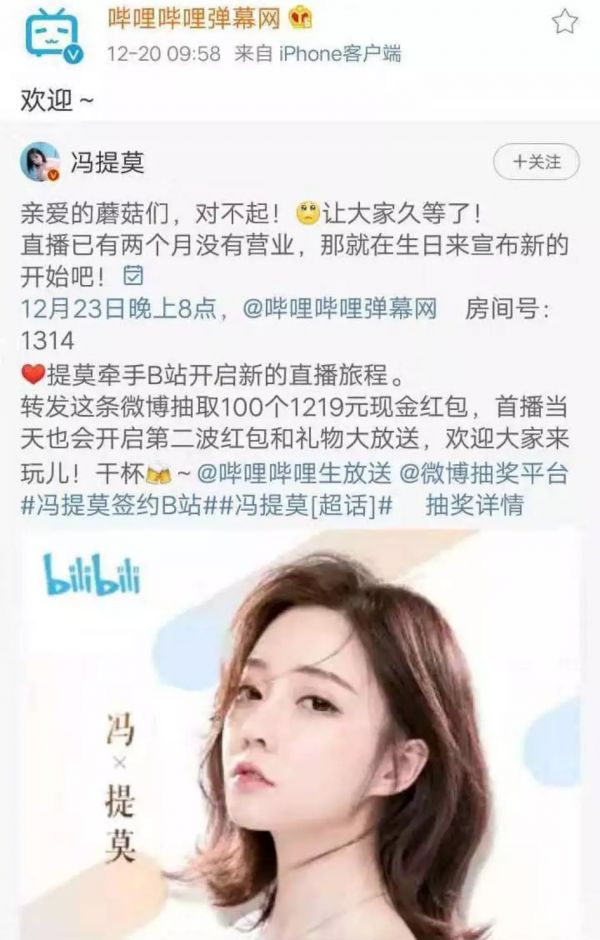Open 冯提莫's profile avatar
Image resolution: width=600 pixels, height=940 pixels.
point(43,161)
